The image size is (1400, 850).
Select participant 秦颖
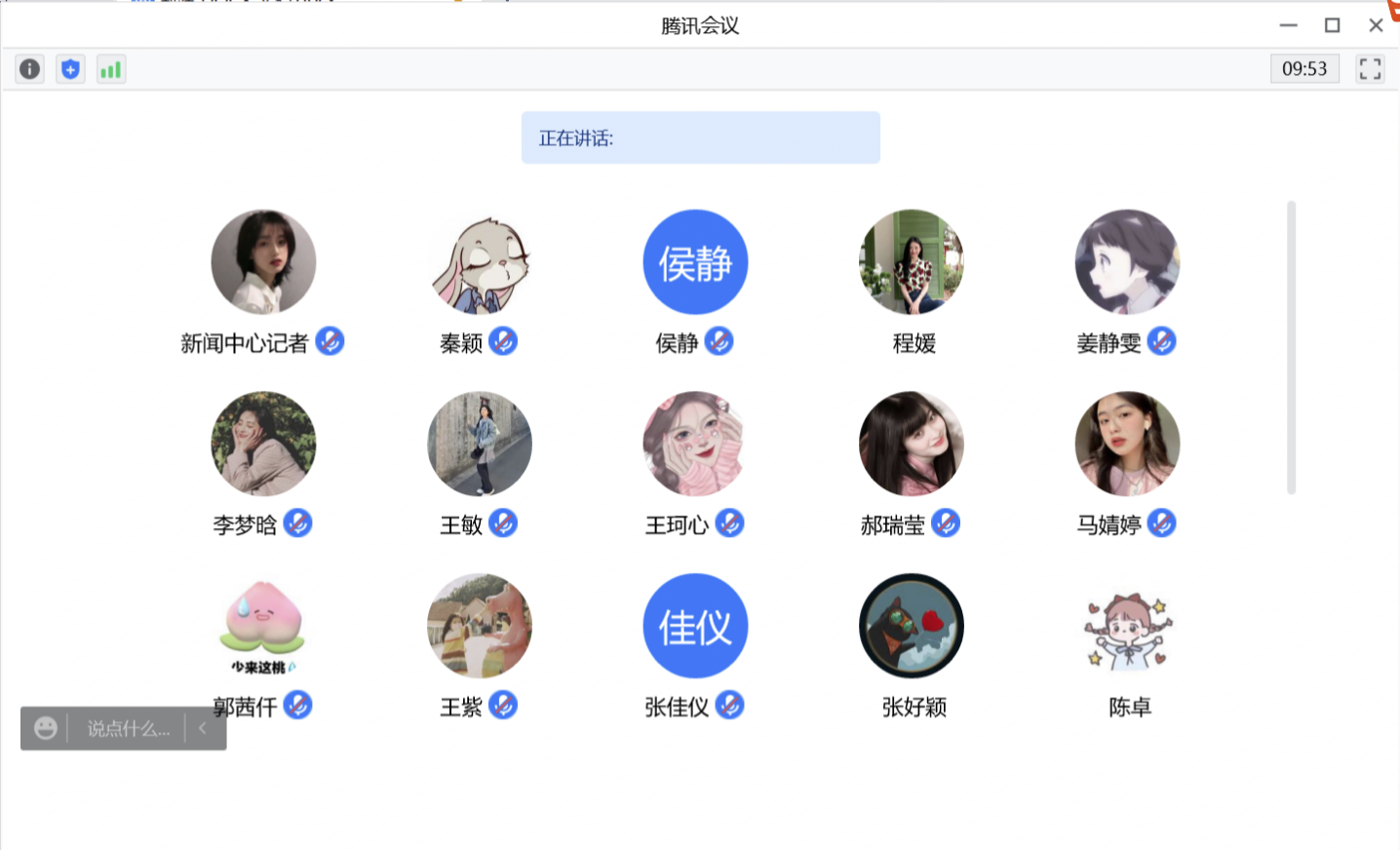(479, 262)
